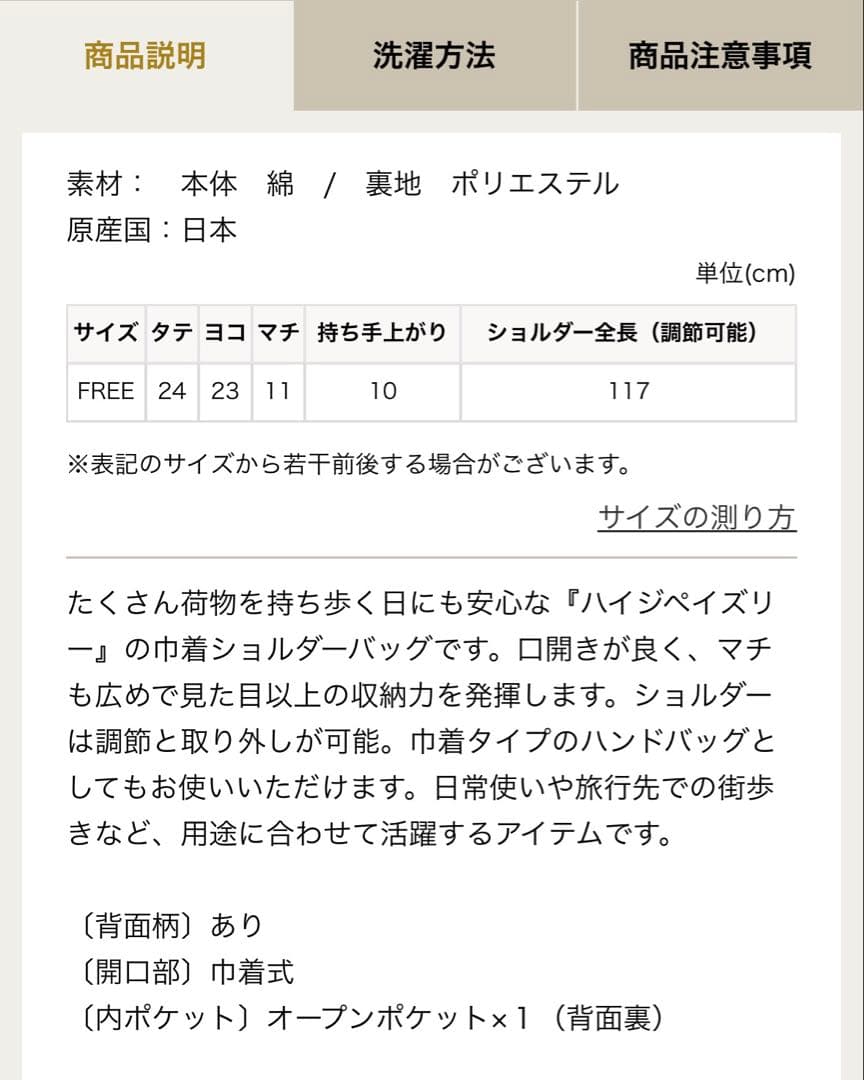Screen dimensions: 864x1080
Task: Open the 商品注意事項 tab
Action: click(x=719, y=57)
